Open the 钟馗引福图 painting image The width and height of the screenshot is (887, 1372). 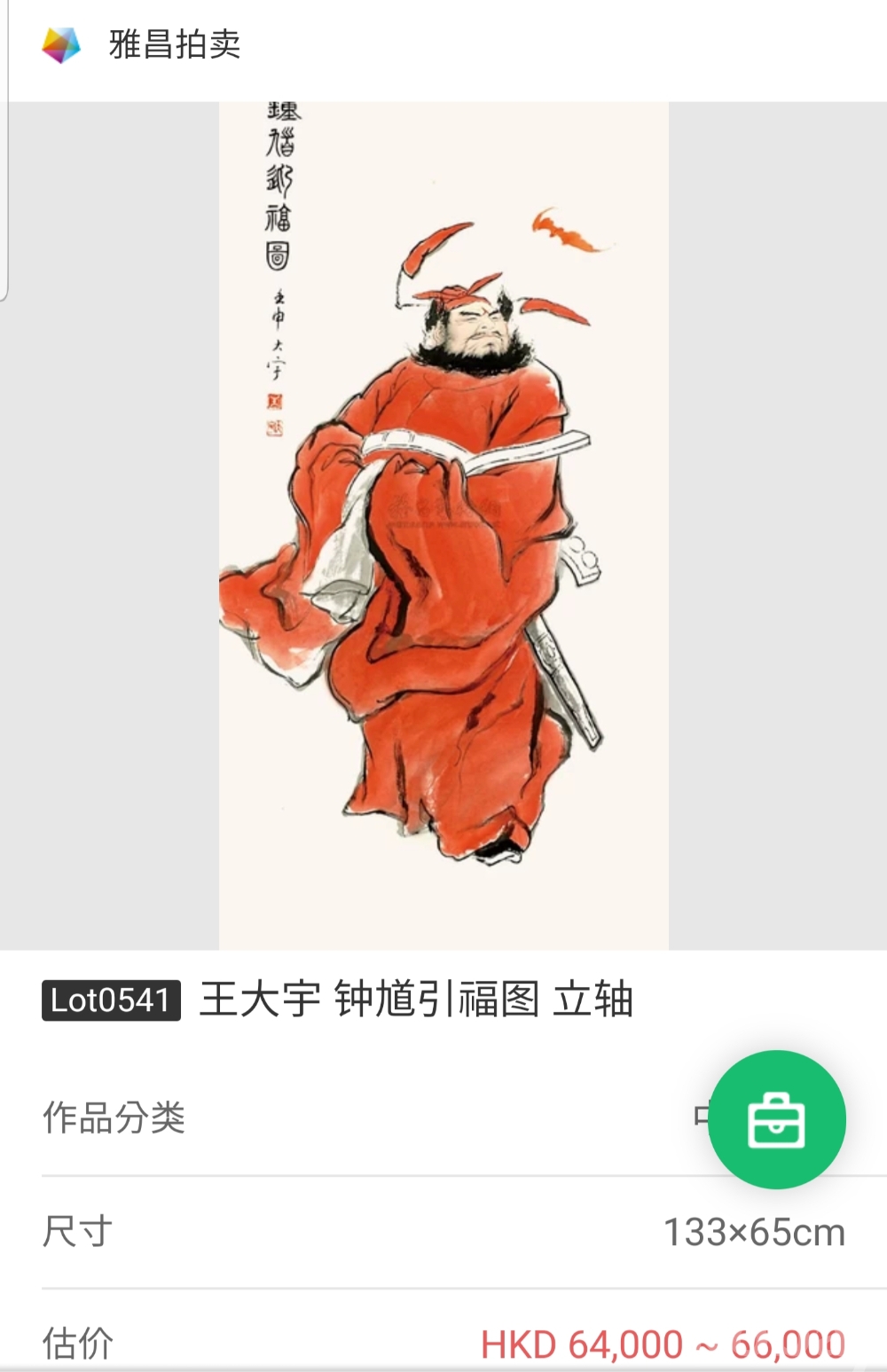tap(443, 525)
